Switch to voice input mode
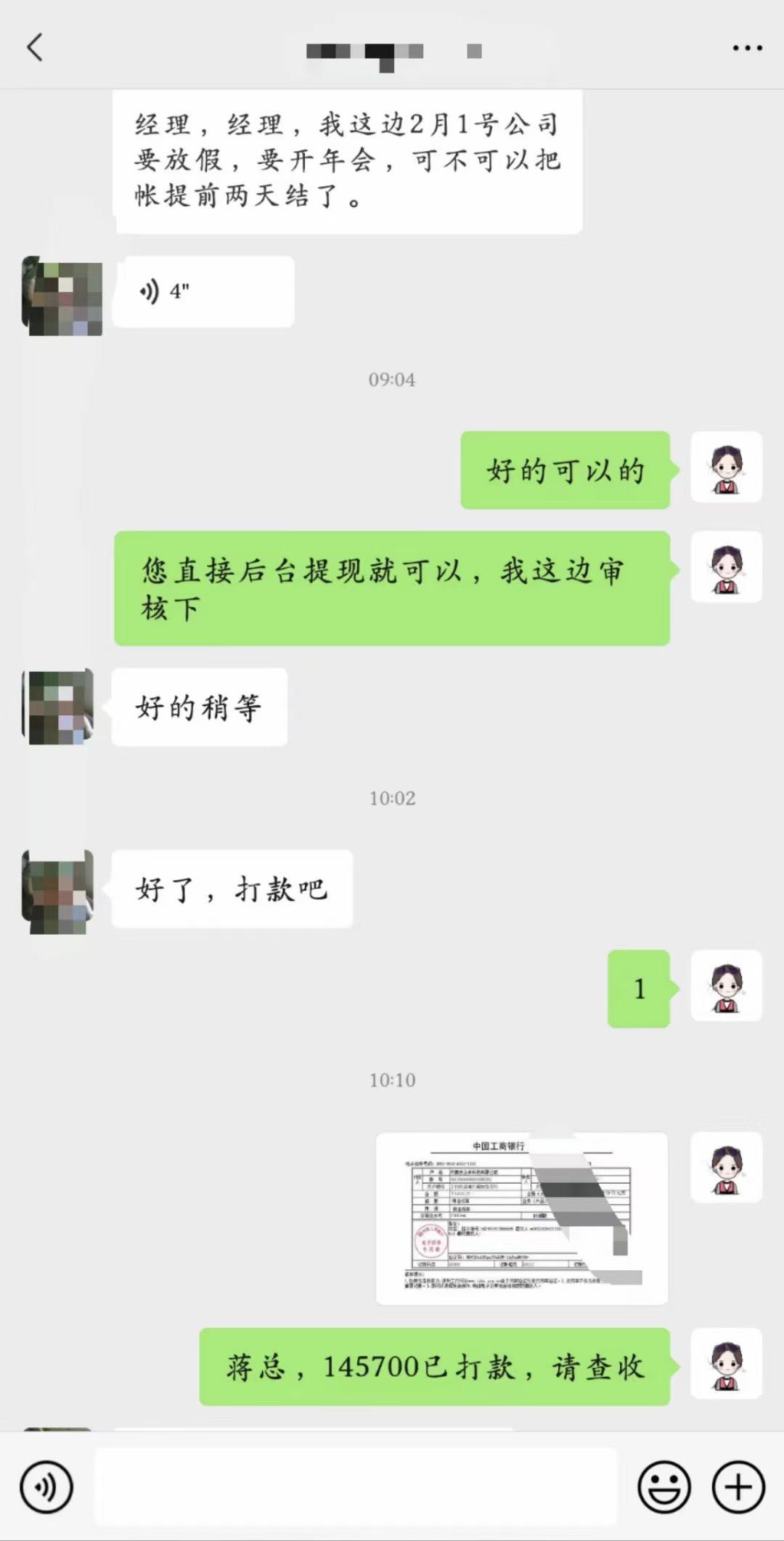 (46, 1487)
